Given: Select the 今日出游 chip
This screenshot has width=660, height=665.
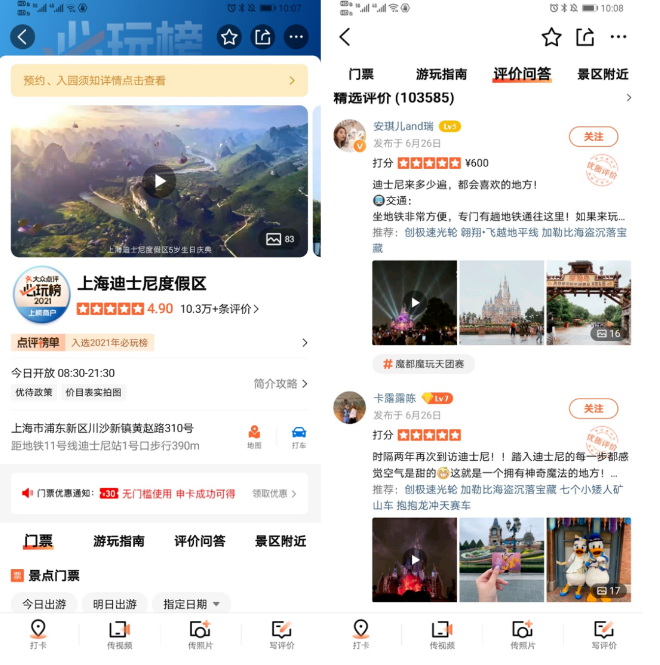Looking at the screenshot, I should 44,604.
